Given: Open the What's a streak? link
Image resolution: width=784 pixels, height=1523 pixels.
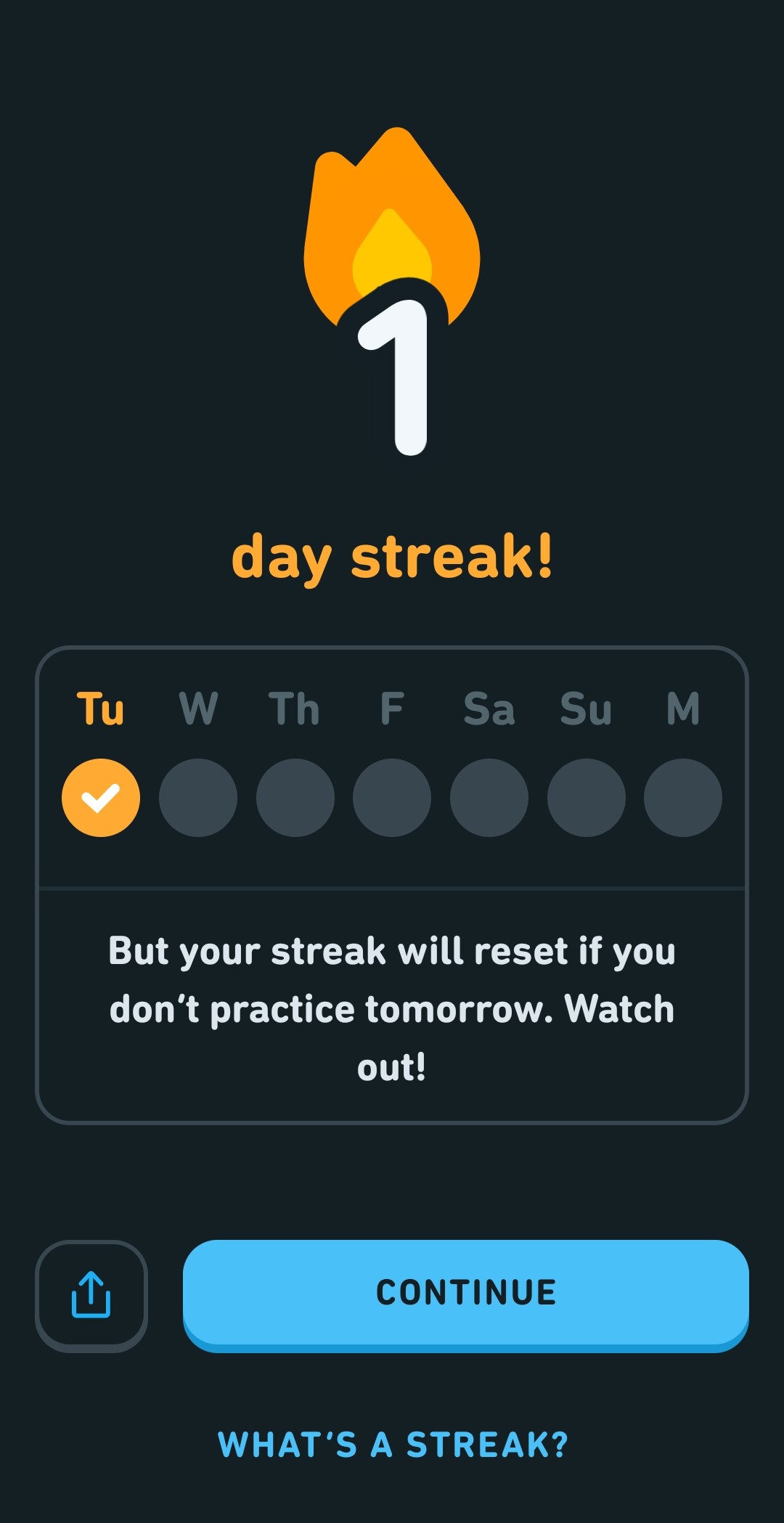Looking at the screenshot, I should (393, 1445).
